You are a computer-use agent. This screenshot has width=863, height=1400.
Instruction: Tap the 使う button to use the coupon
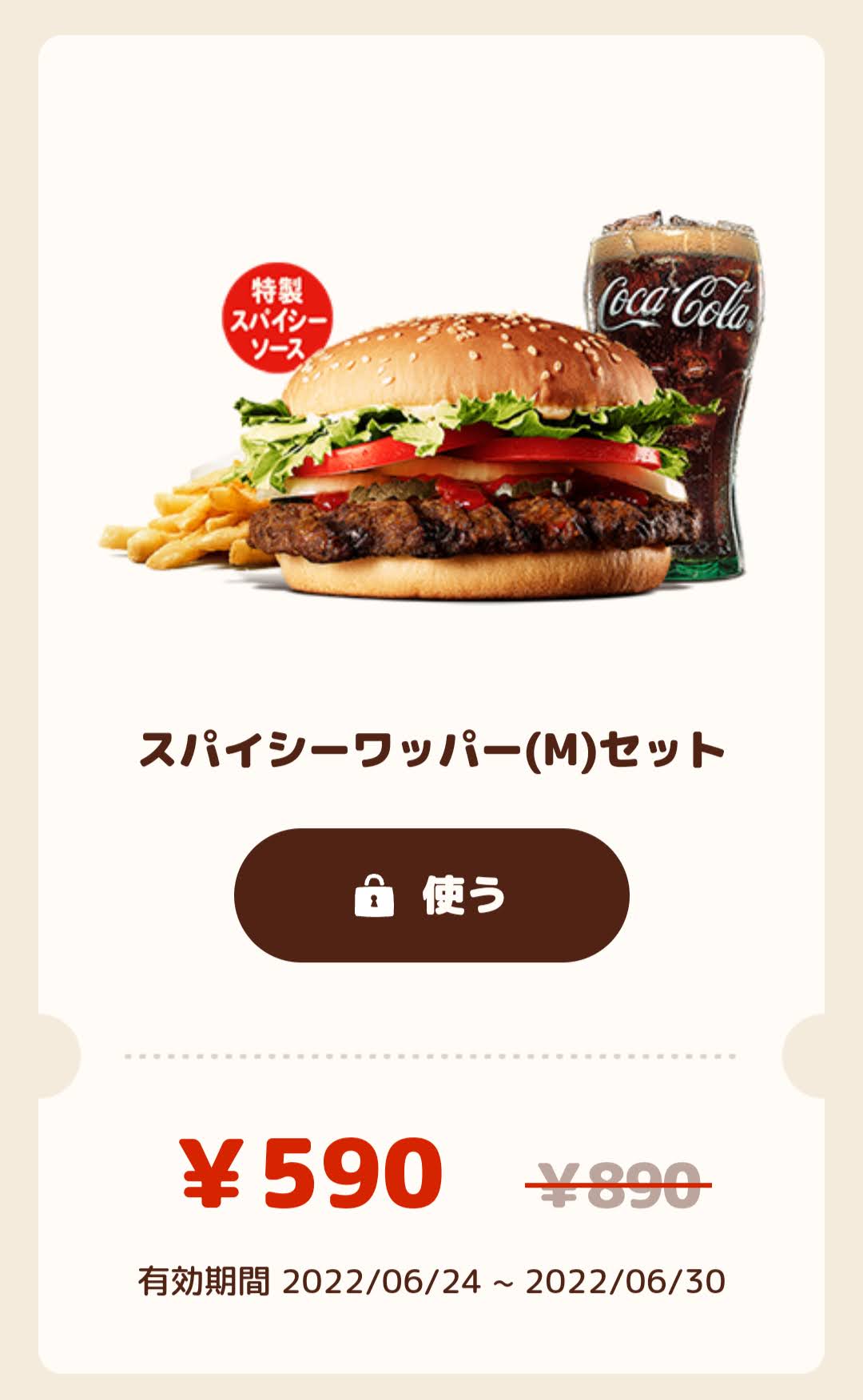pos(431,895)
